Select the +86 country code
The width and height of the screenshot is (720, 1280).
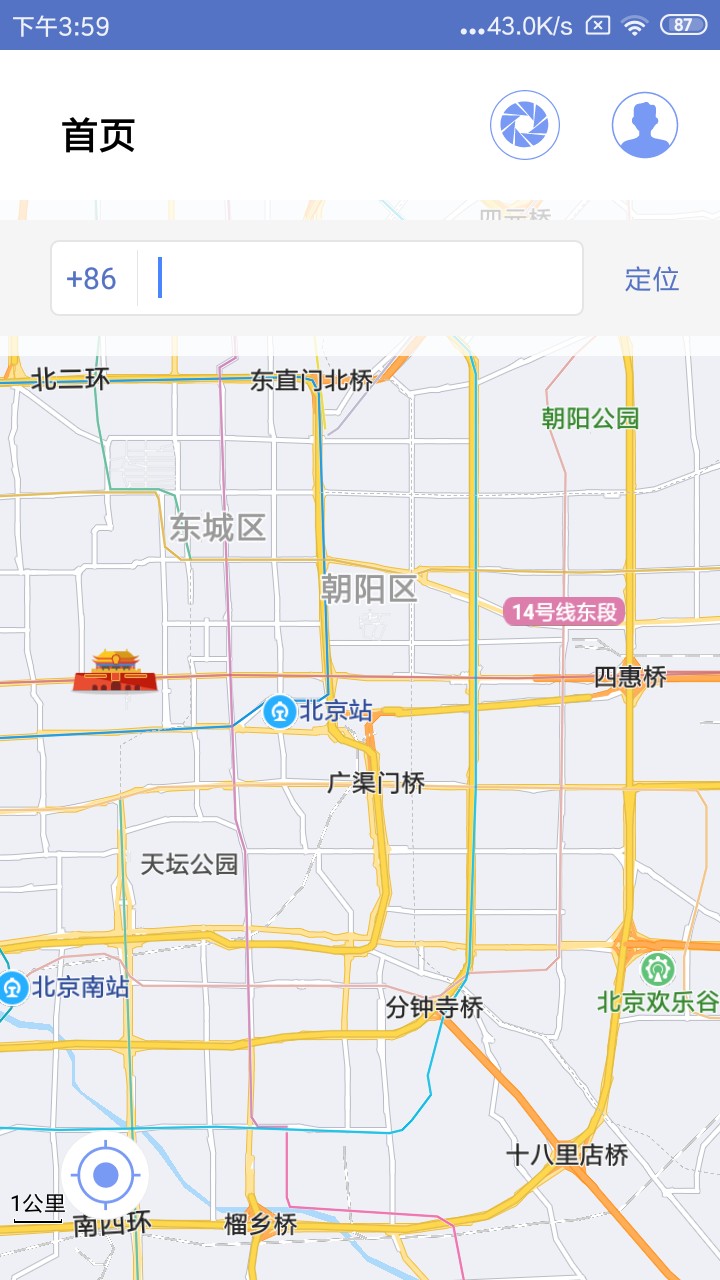point(91,278)
